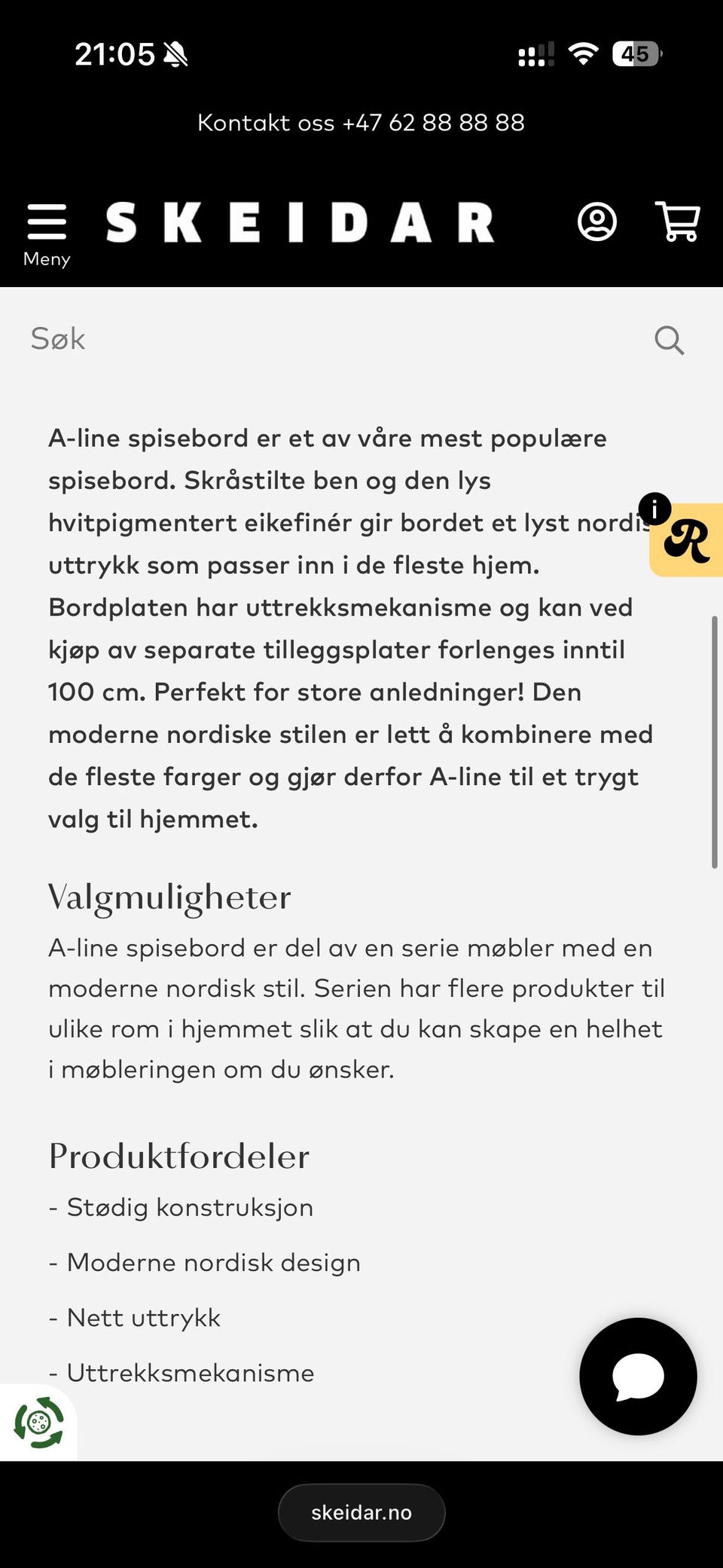Tap the Wi-Fi status icon
The height and width of the screenshot is (1568, 723).
[584, 53]
